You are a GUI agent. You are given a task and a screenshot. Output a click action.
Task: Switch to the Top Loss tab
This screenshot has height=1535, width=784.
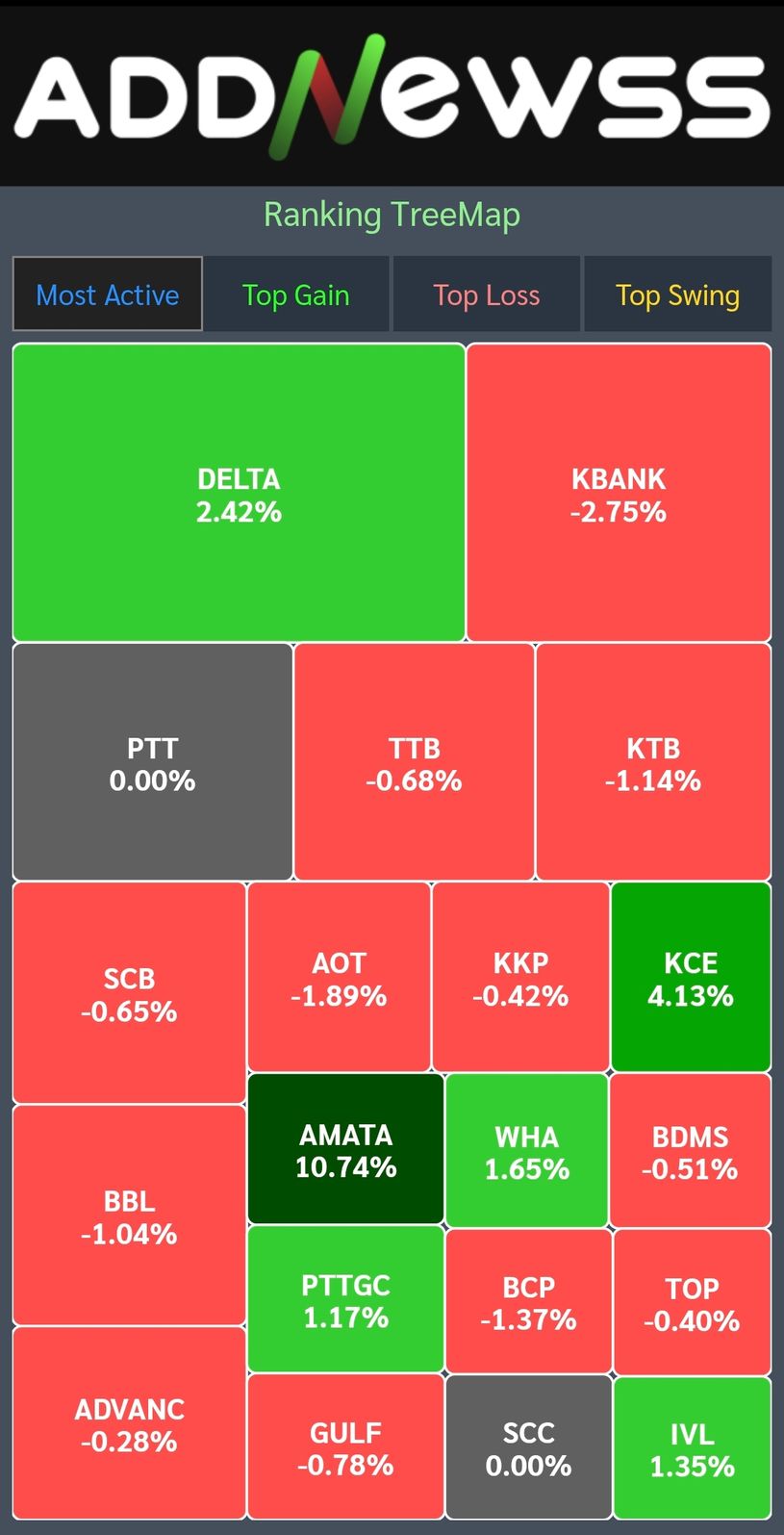tap(486, 294)
